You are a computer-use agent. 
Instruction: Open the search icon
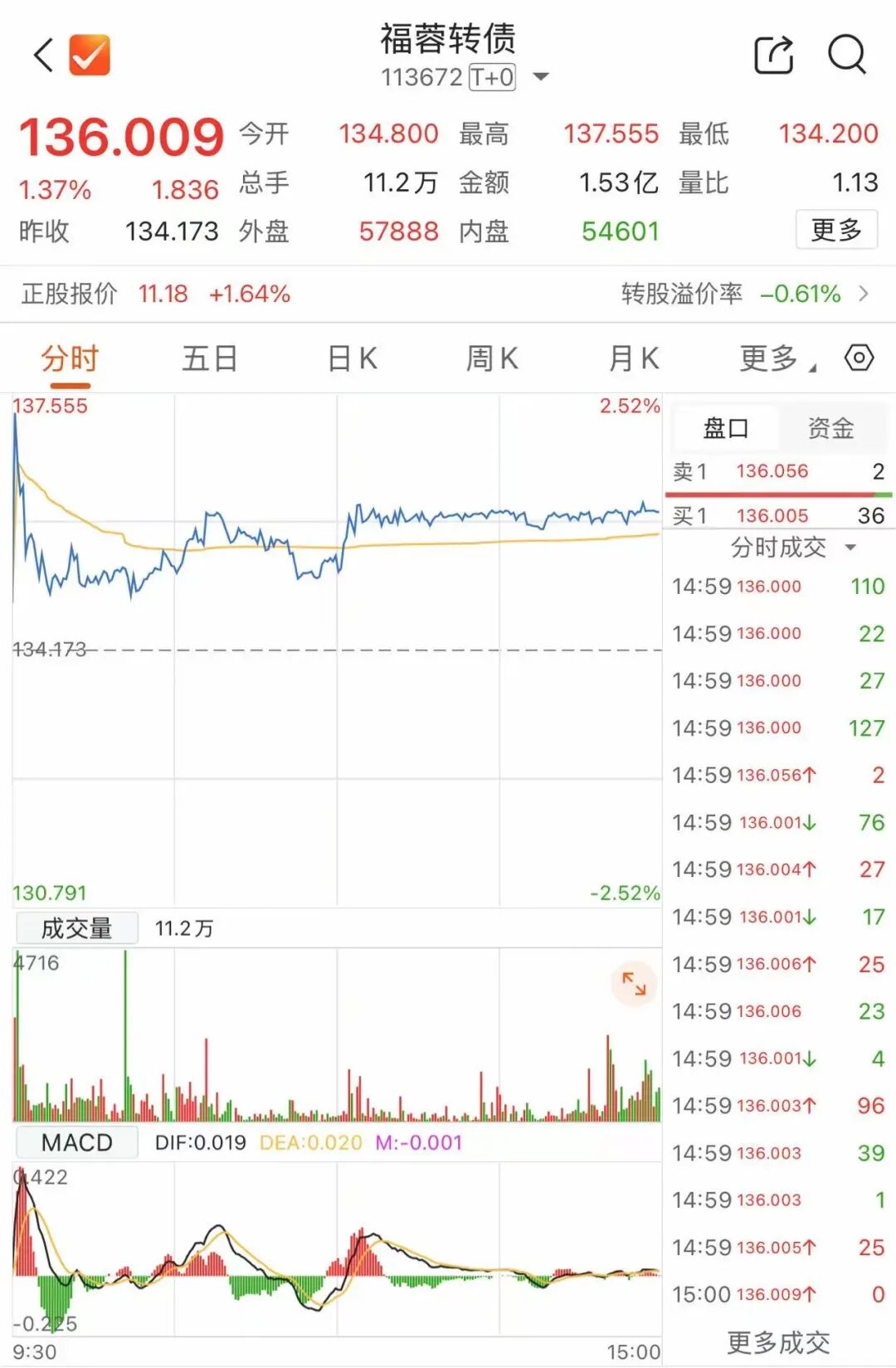(x=847, y=56)
